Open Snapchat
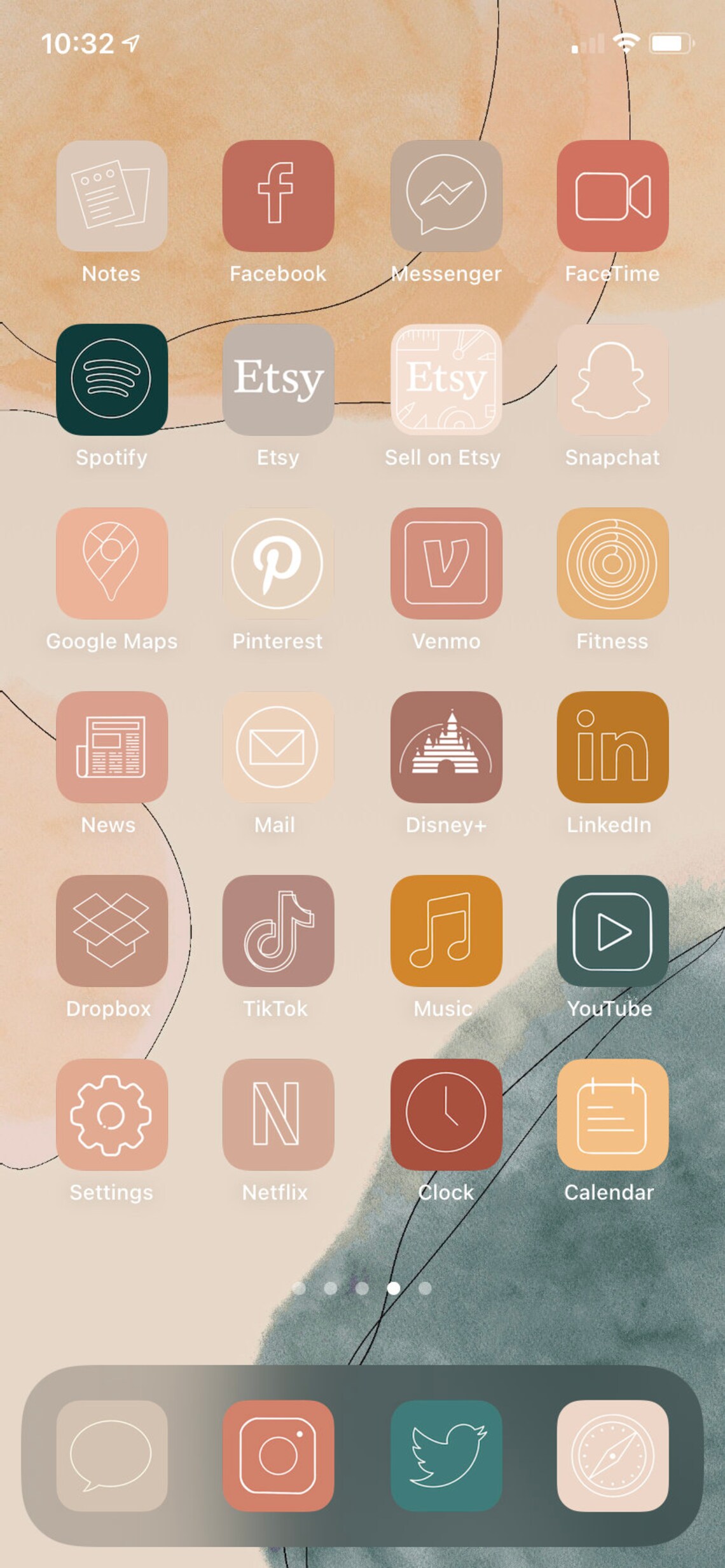Viewport: 725px width, 1568px height. click(x=613, y=379)
